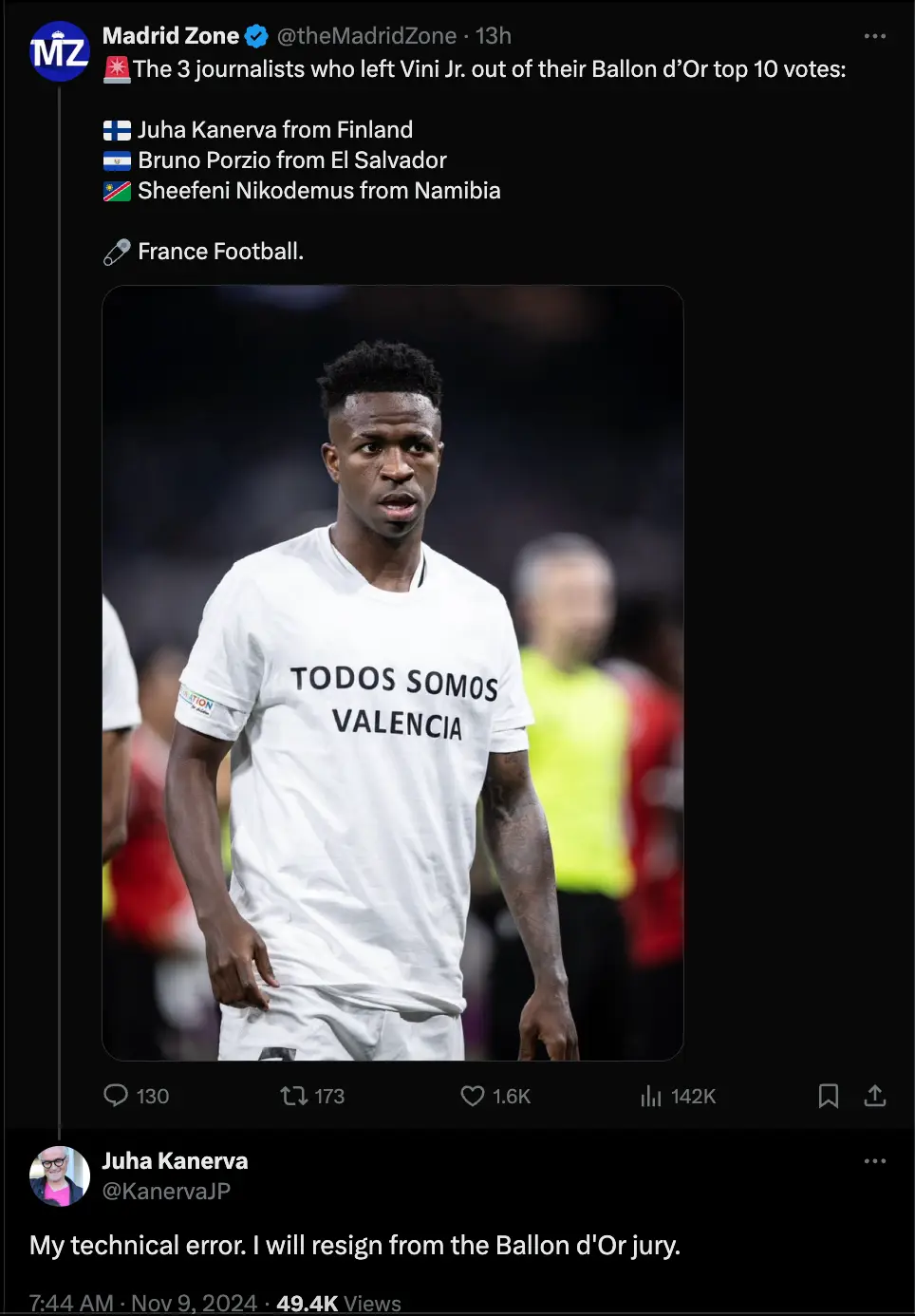Open the @theMadridZone handle link
915x1316 pixels.
[366, 36]
